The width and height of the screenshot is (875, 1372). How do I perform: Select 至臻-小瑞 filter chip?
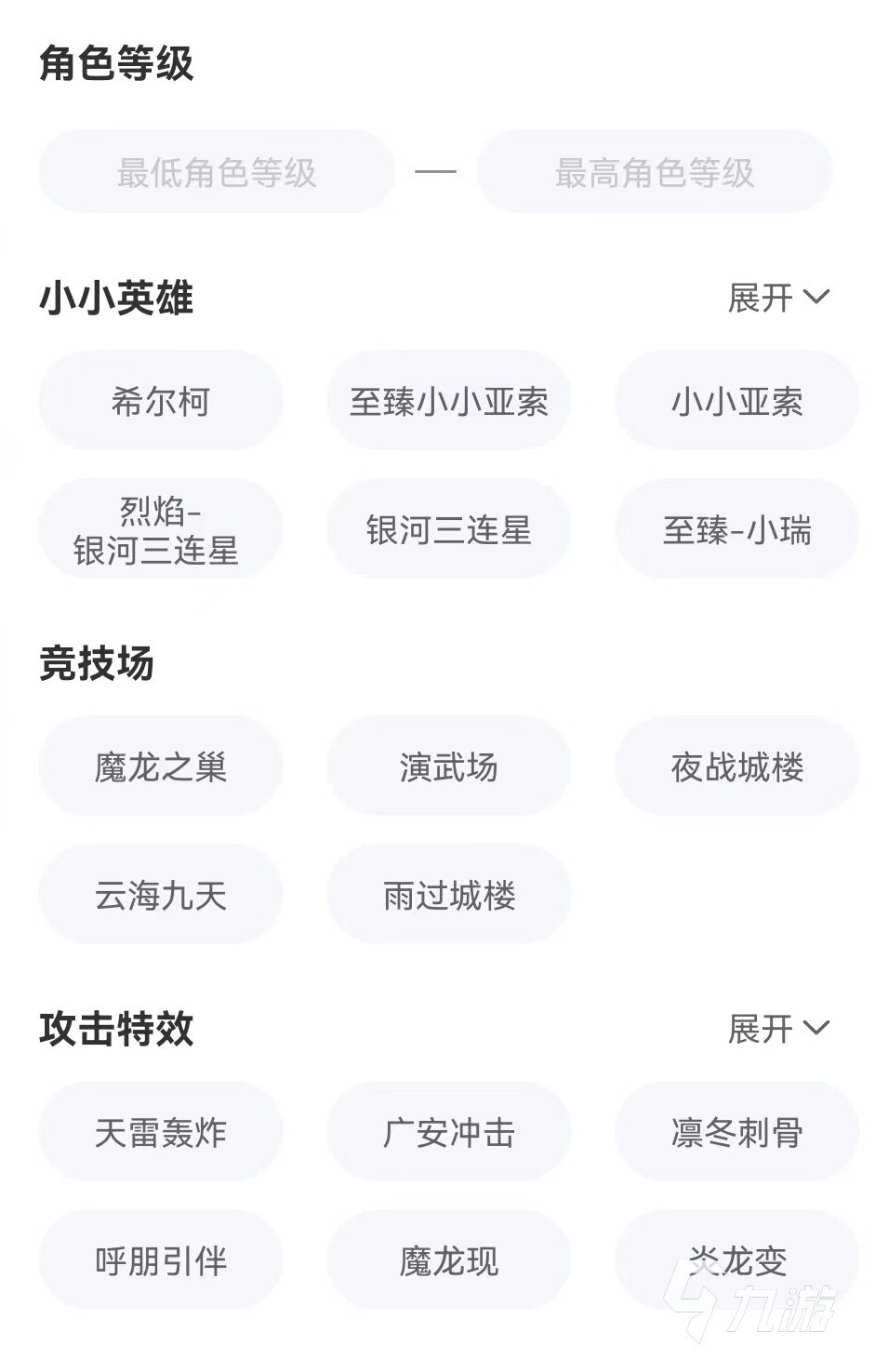pos(736,529)
